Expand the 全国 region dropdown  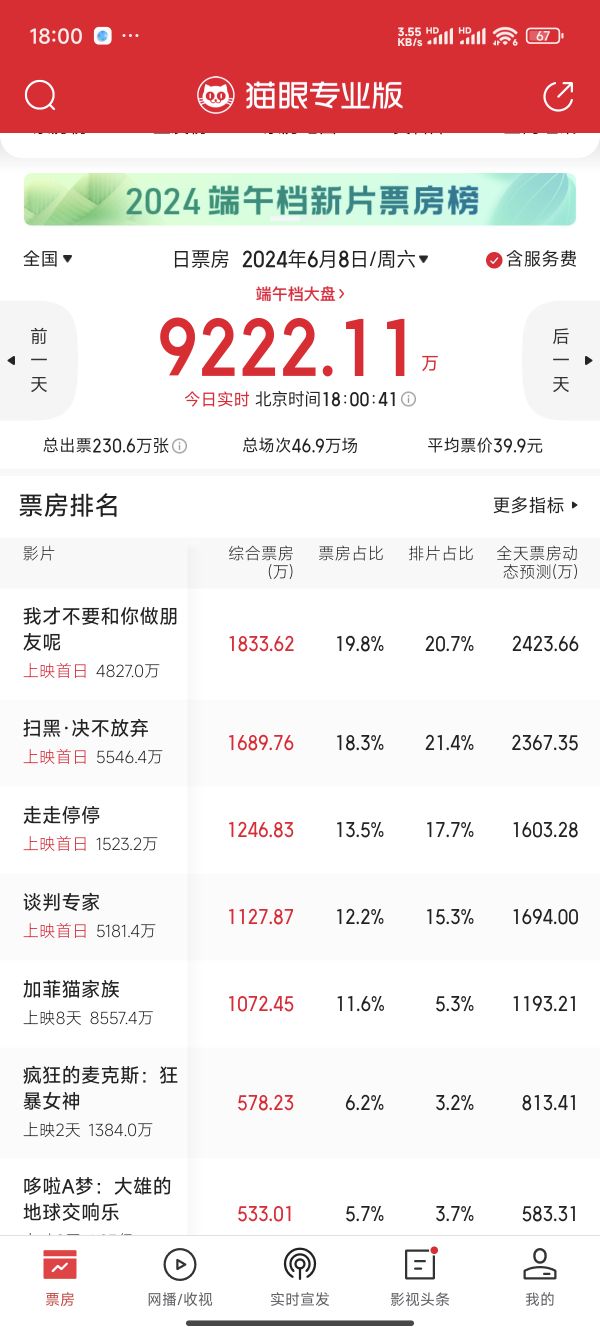pyautogui.click(x=48, y=259)
